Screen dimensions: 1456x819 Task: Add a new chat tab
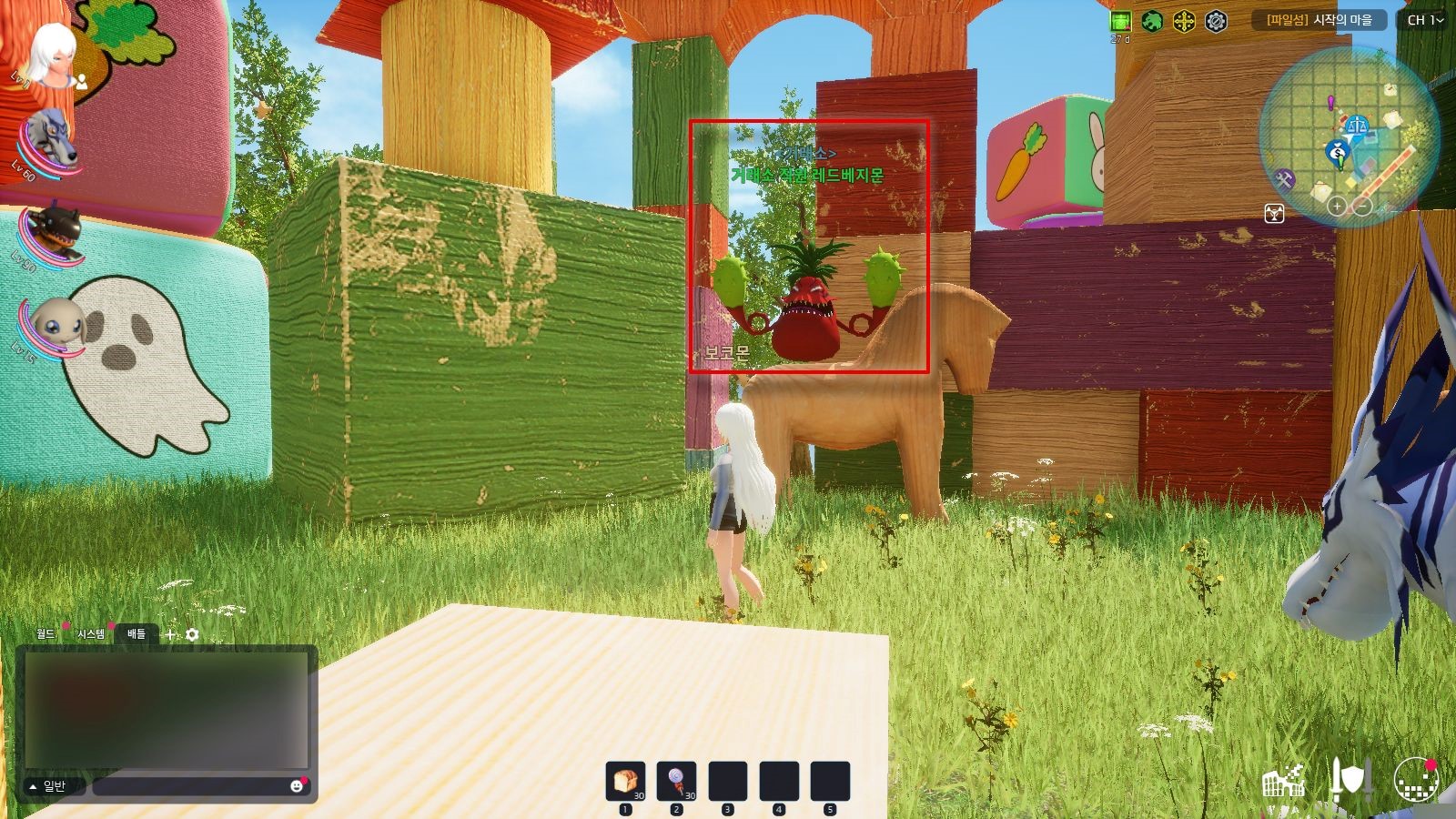(170, 634)
